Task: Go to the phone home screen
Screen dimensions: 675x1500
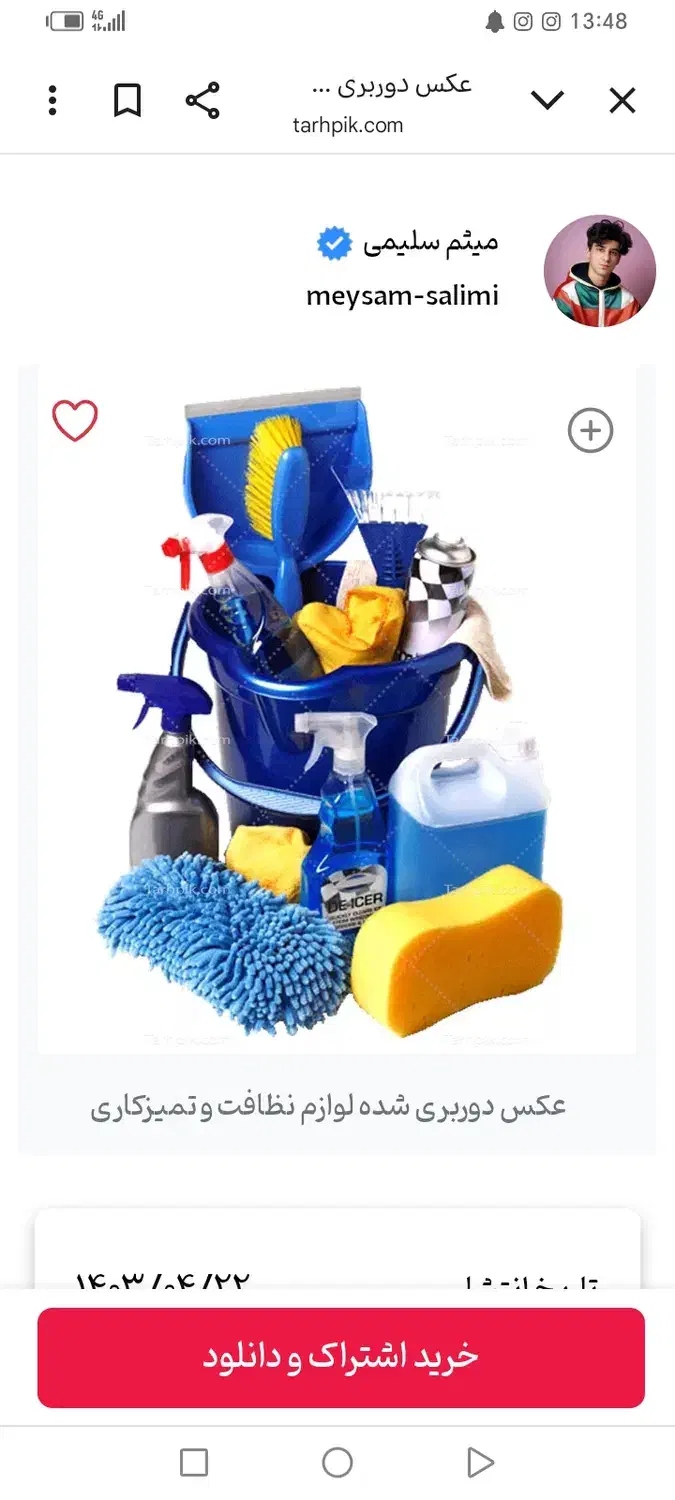Action: [337, 1462]
